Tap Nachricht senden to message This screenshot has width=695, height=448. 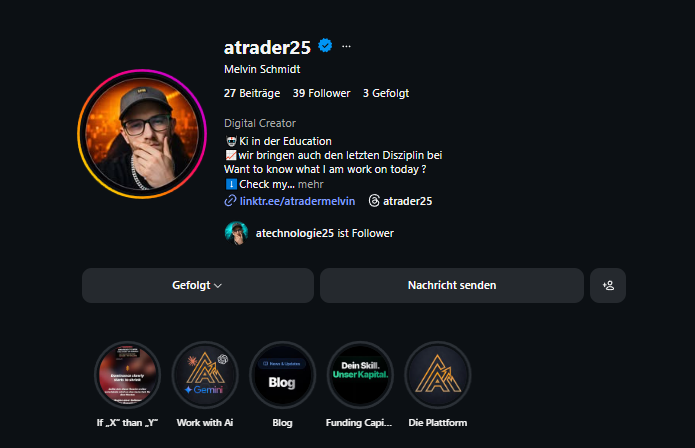(451, 285)
